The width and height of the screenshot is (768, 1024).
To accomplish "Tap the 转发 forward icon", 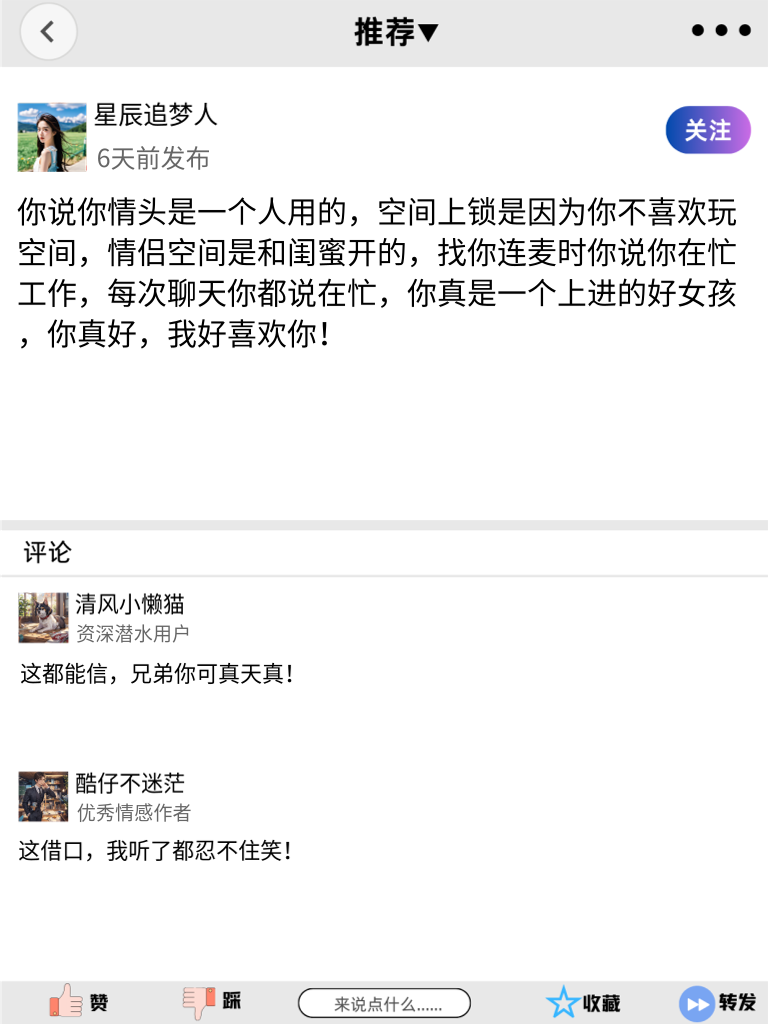I will [695, 1001].
